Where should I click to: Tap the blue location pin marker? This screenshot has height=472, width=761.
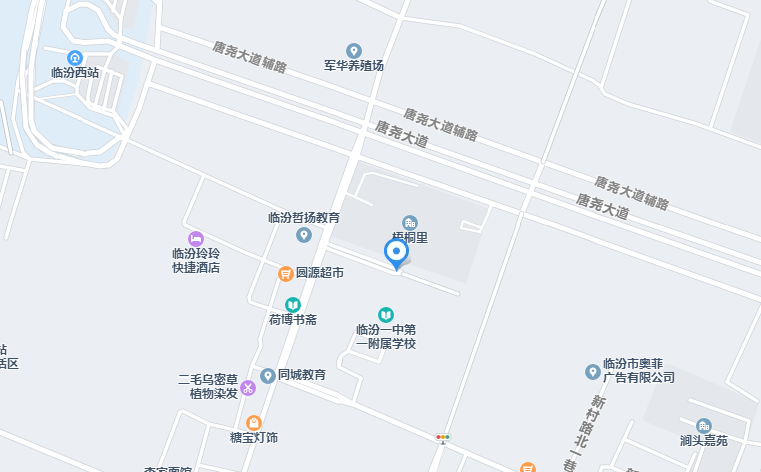(397, 253)
